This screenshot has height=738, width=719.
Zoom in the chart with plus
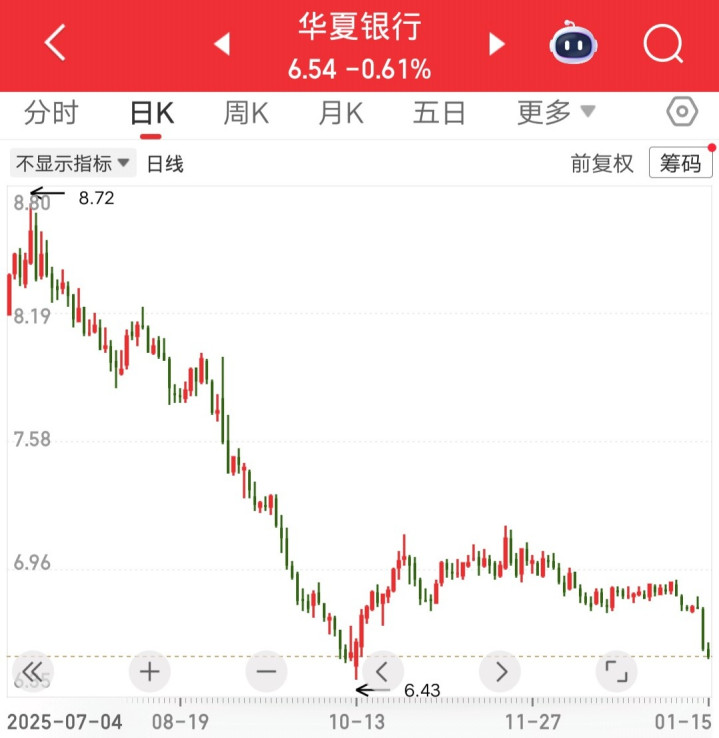coord(149,671)
